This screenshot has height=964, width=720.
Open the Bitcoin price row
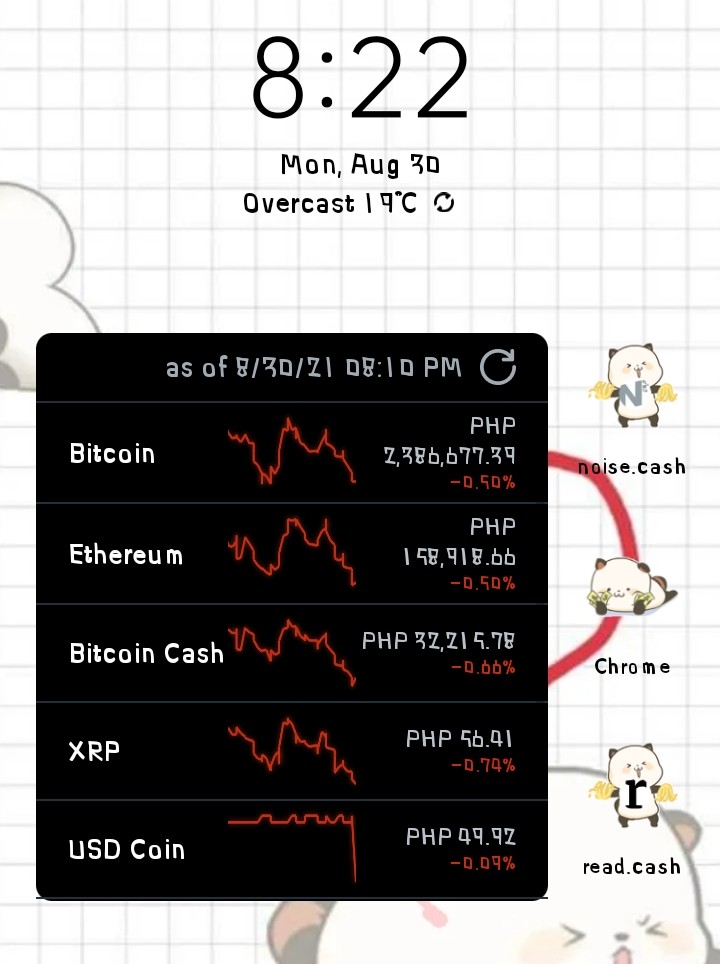coord(292,452)
